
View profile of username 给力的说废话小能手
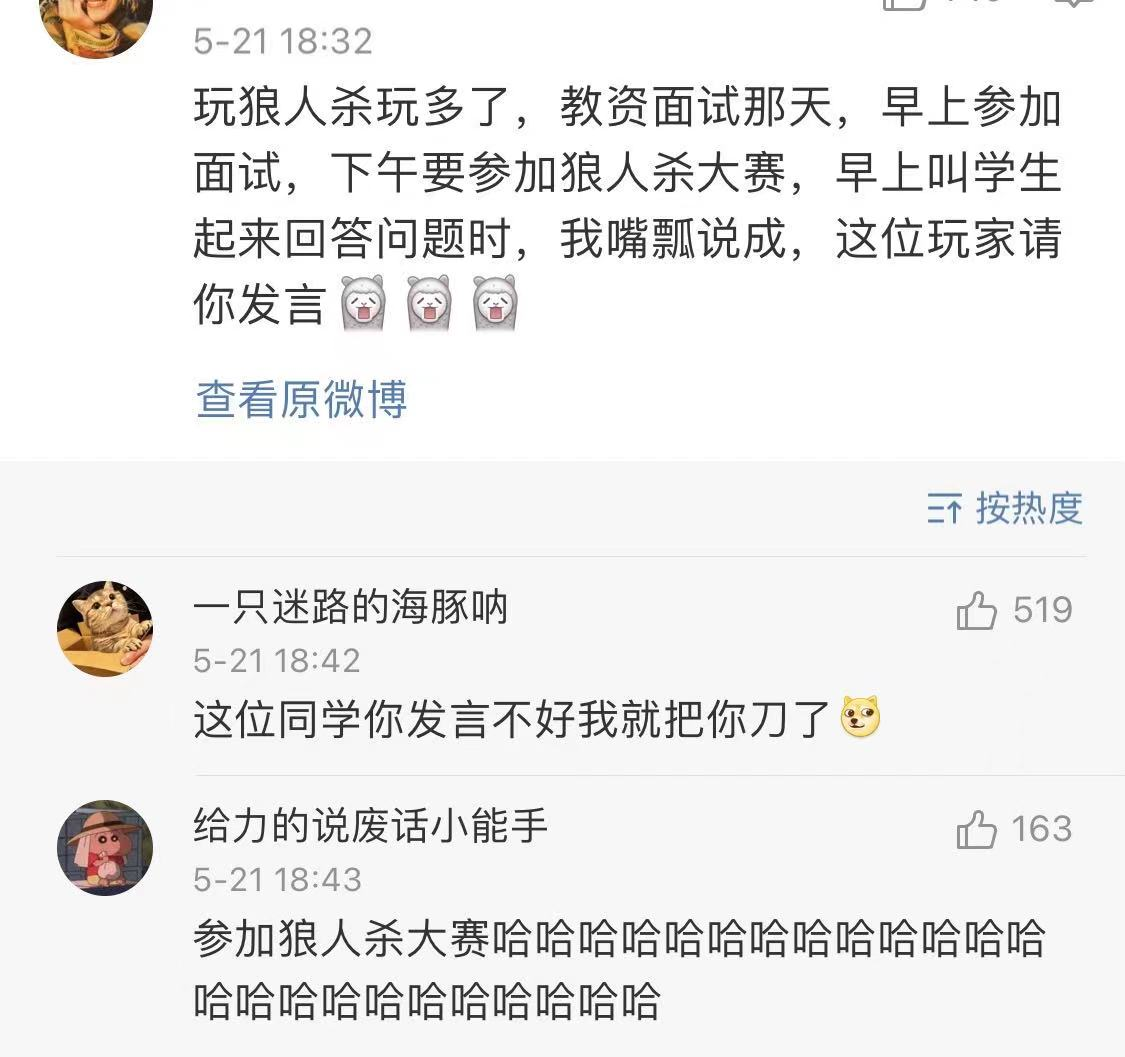(371, 827)
